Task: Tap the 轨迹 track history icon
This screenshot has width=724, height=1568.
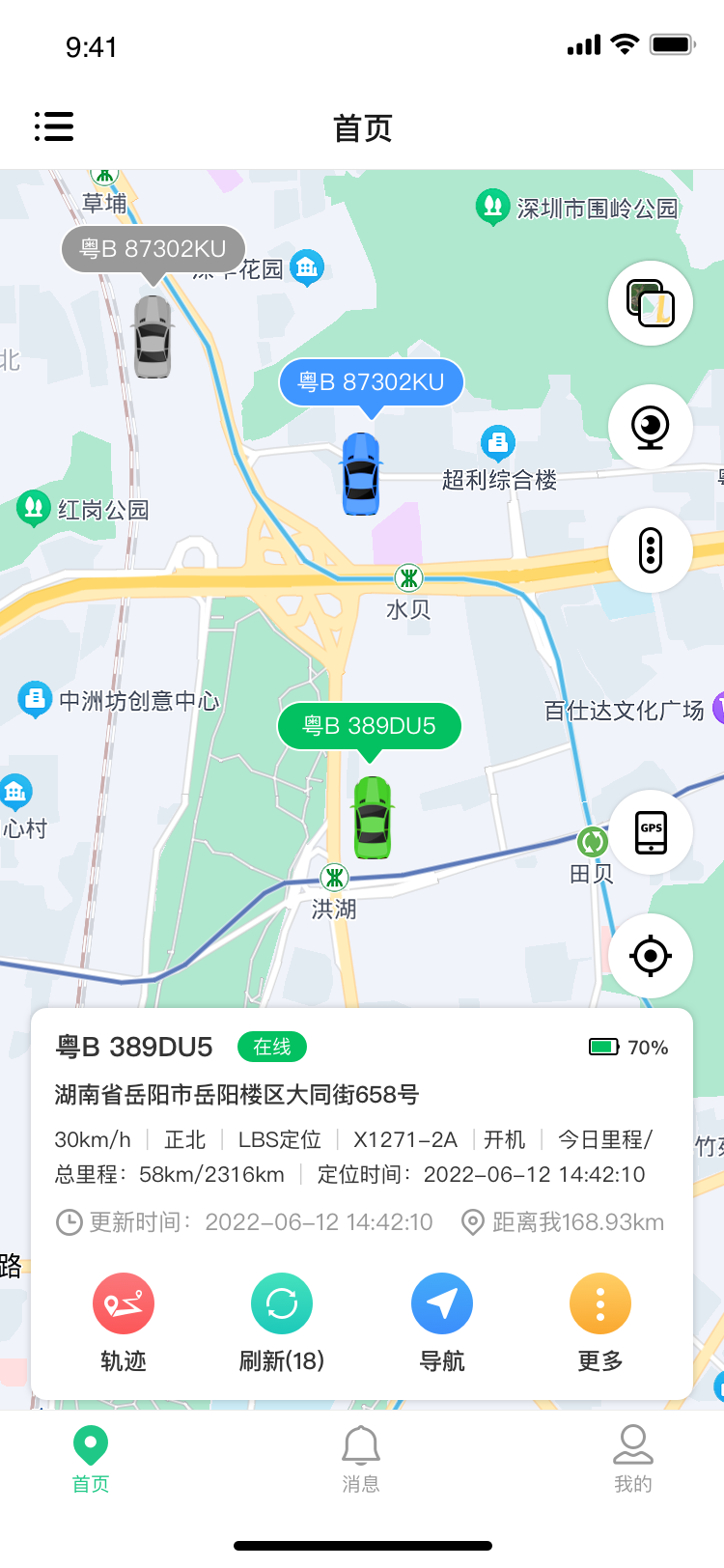Action: point(123,1302)
